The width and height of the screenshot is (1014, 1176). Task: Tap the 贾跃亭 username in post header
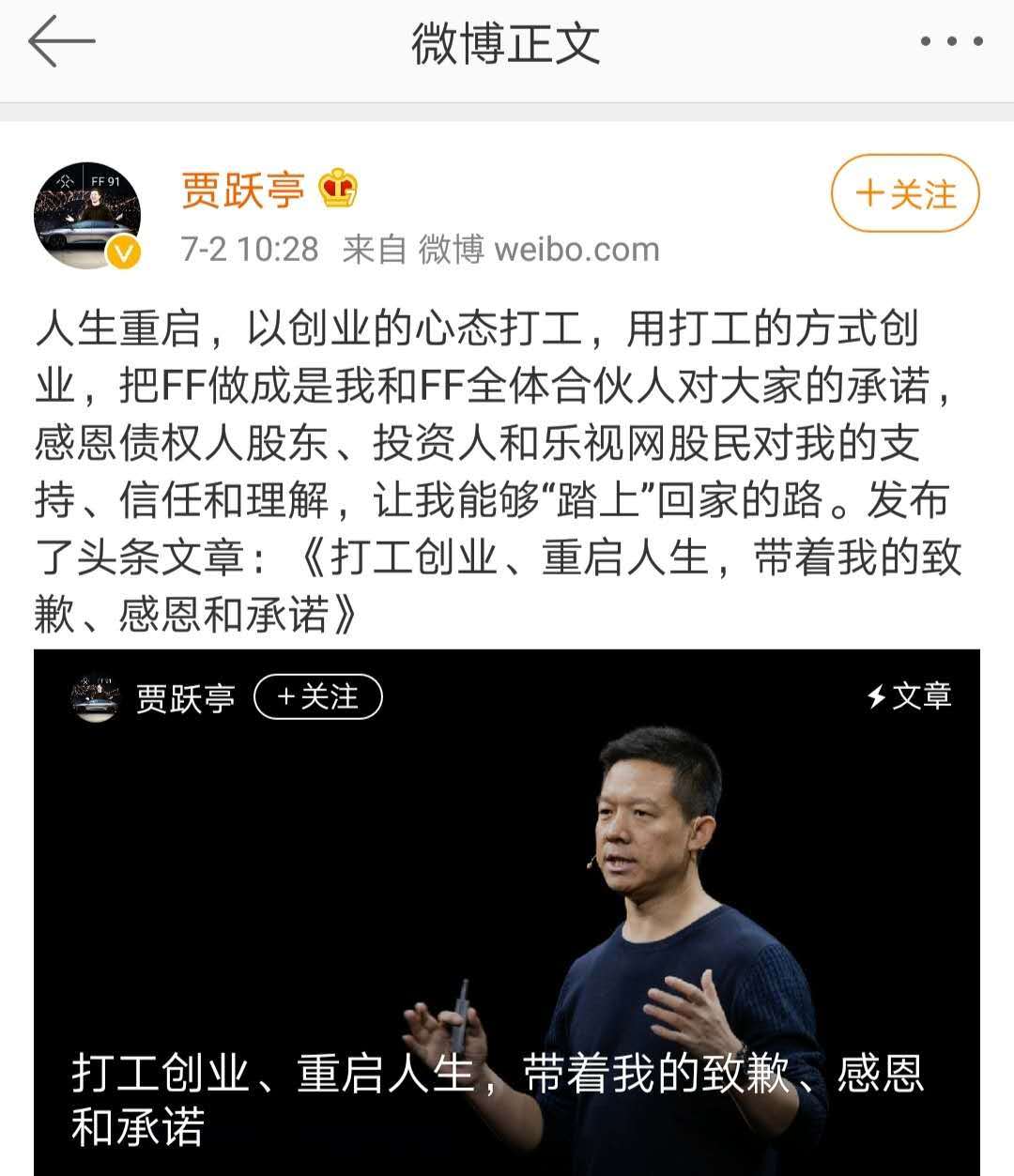[243, 190]
